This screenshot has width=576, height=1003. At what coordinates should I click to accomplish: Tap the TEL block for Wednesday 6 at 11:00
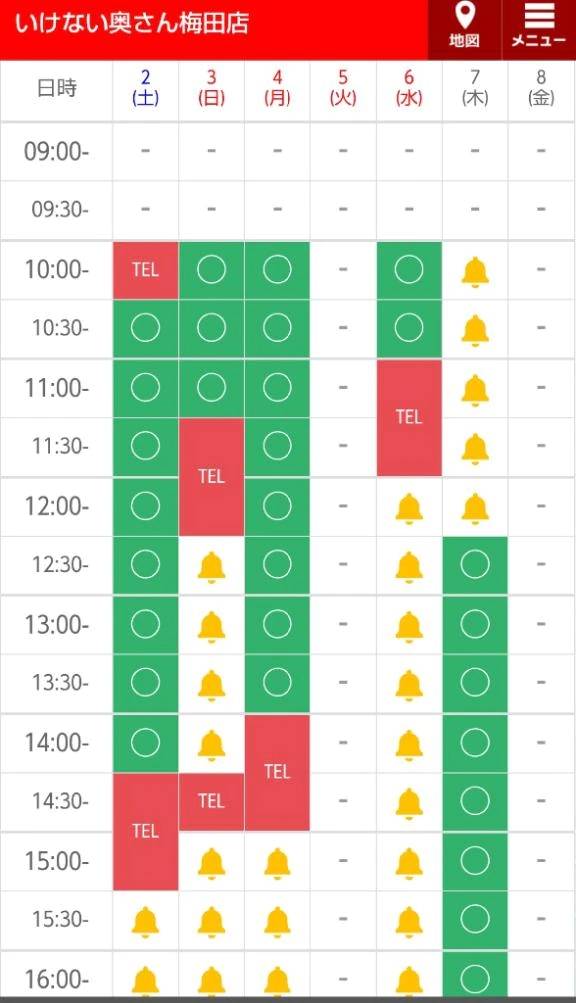coord(409,417)
